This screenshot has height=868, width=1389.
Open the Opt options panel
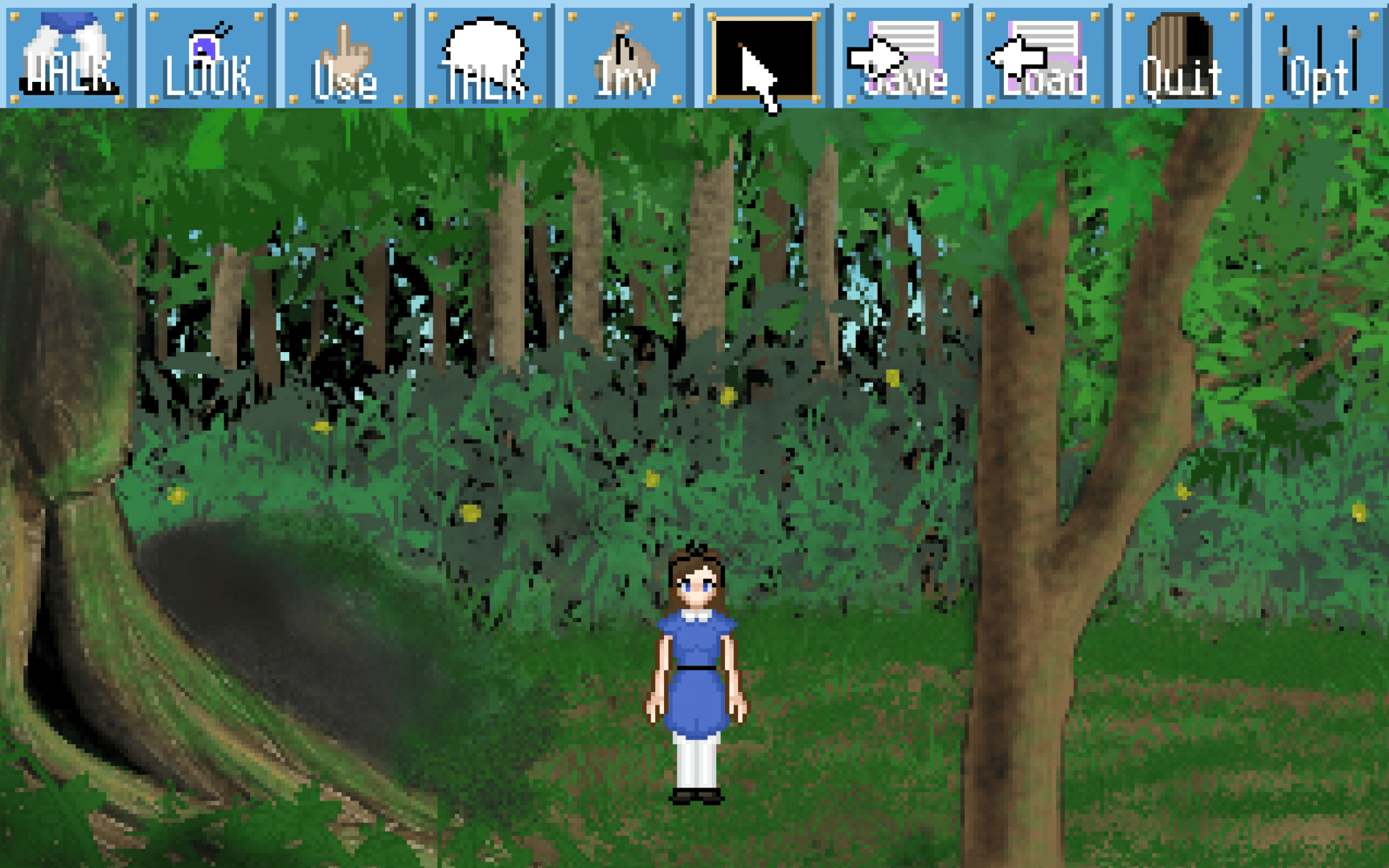coord(1320,55)
